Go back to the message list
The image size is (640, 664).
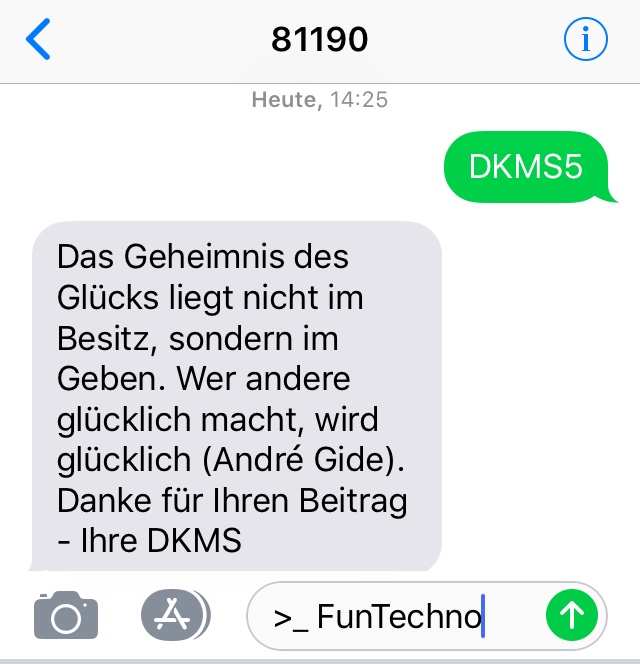tap(38, 39)
